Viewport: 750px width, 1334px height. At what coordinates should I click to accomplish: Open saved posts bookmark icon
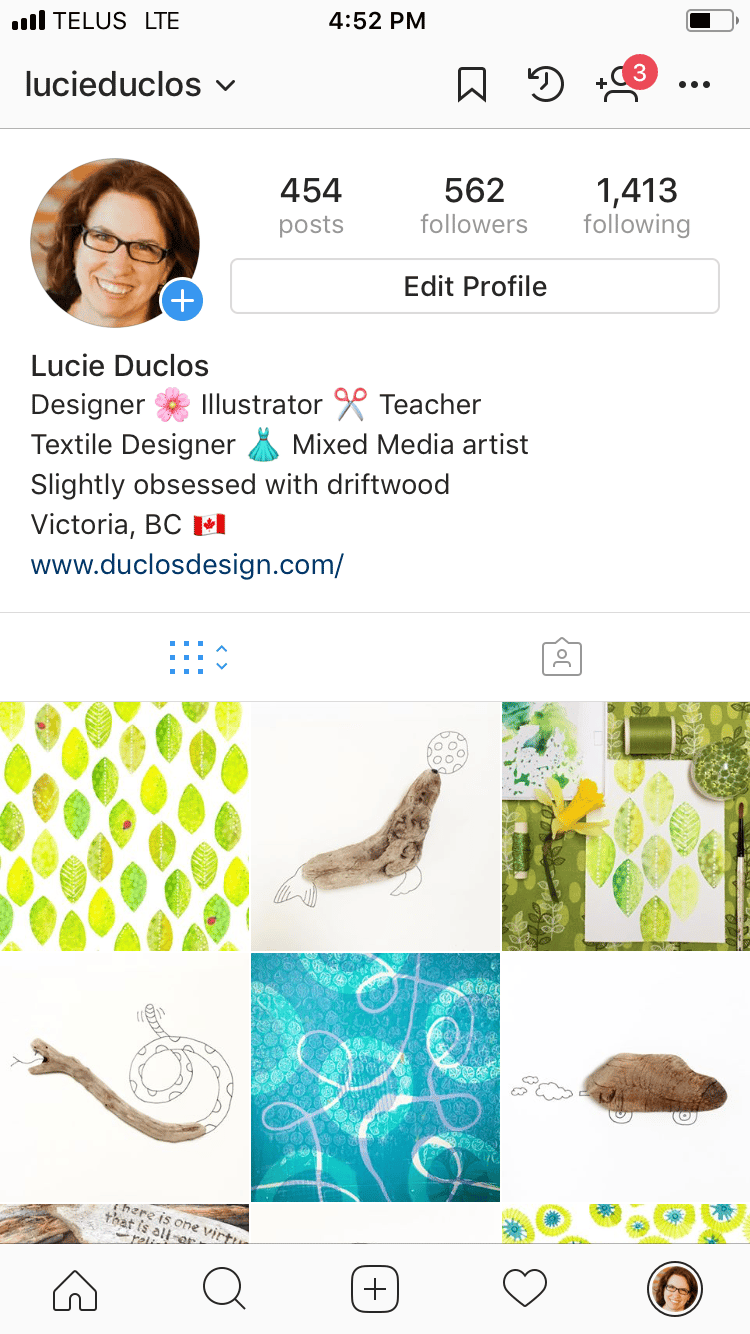(x=471, y=85)
